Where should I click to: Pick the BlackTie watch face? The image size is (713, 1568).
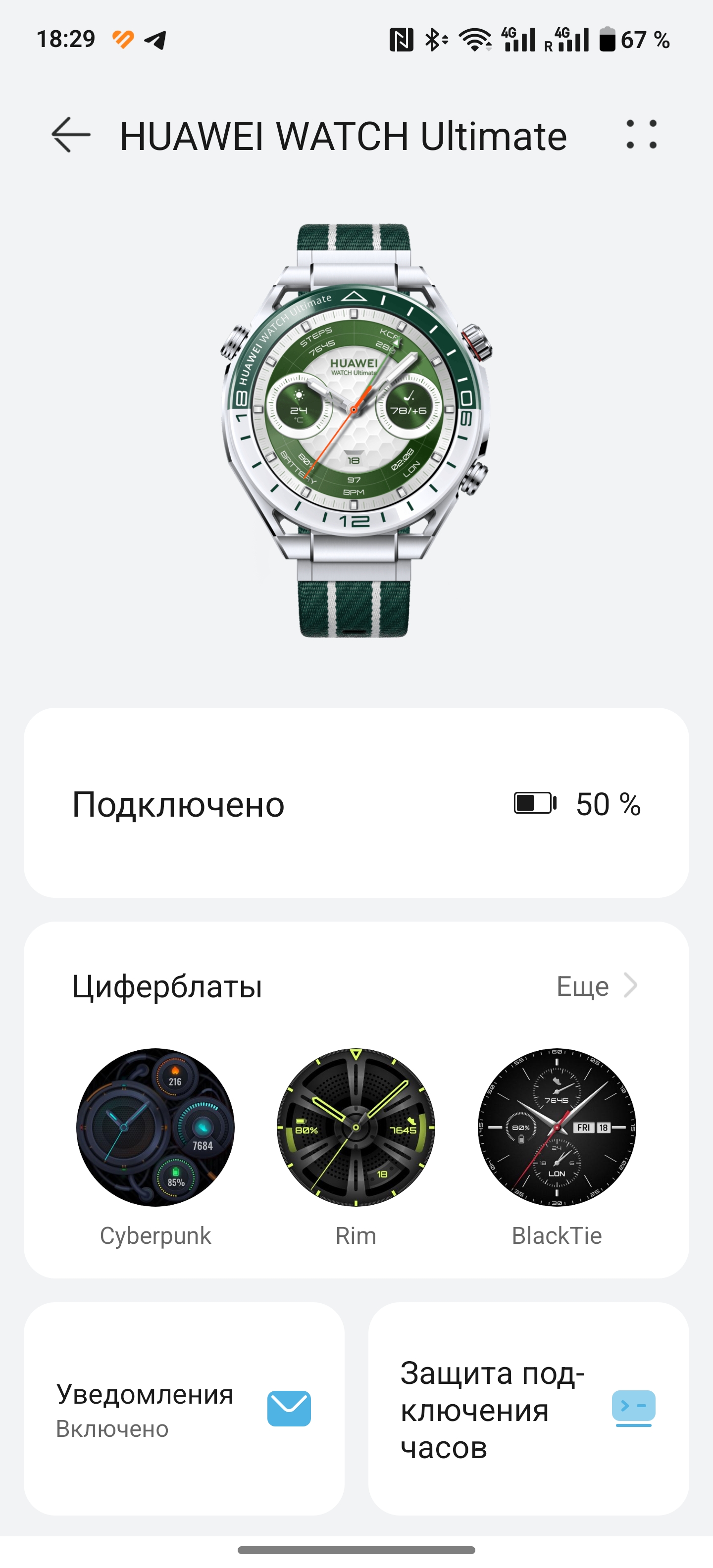coord(557,1127)
